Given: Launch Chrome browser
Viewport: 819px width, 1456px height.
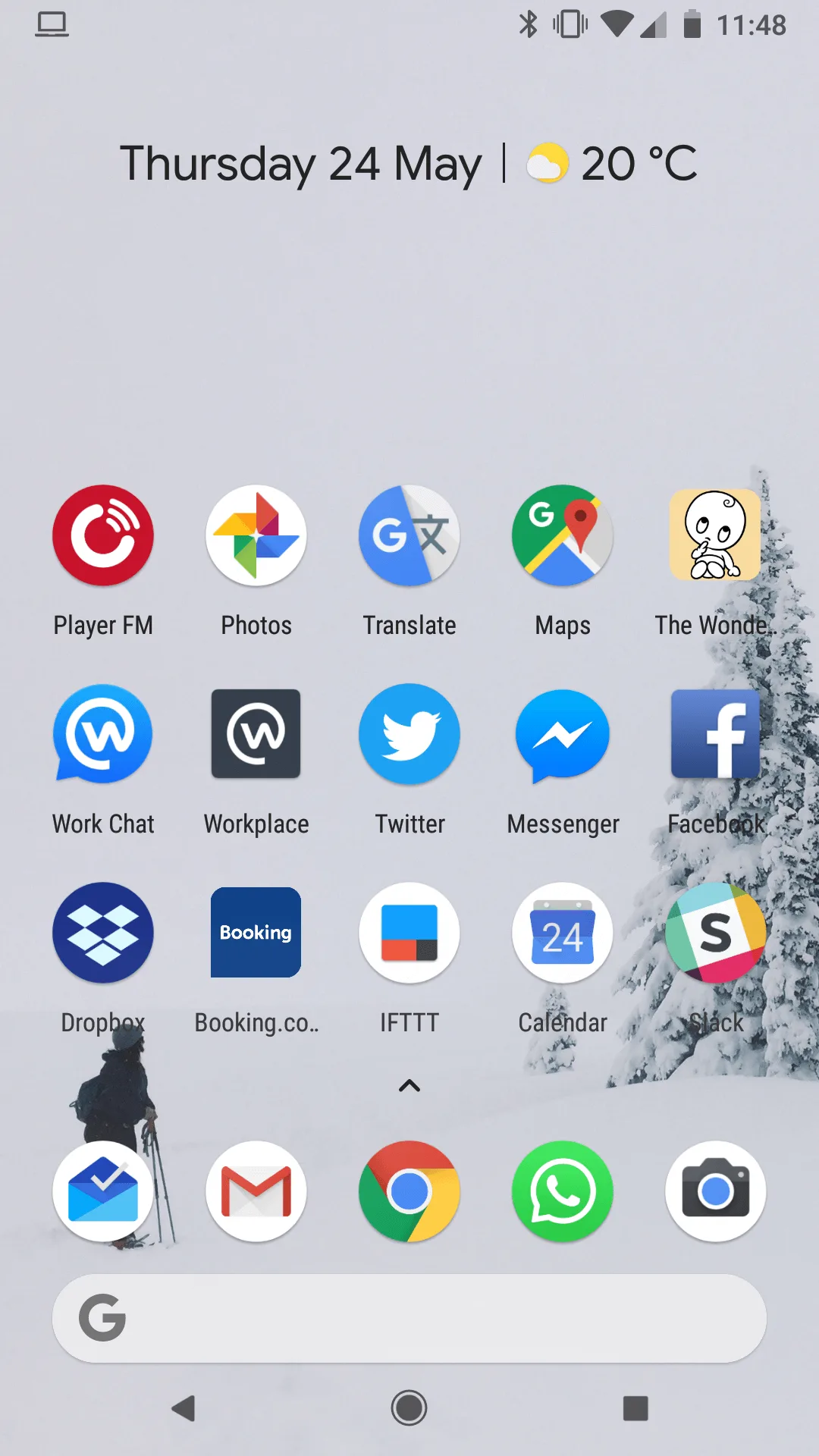Looking at the screenshot, I should pyautogui.click(x=409, y=1191).
